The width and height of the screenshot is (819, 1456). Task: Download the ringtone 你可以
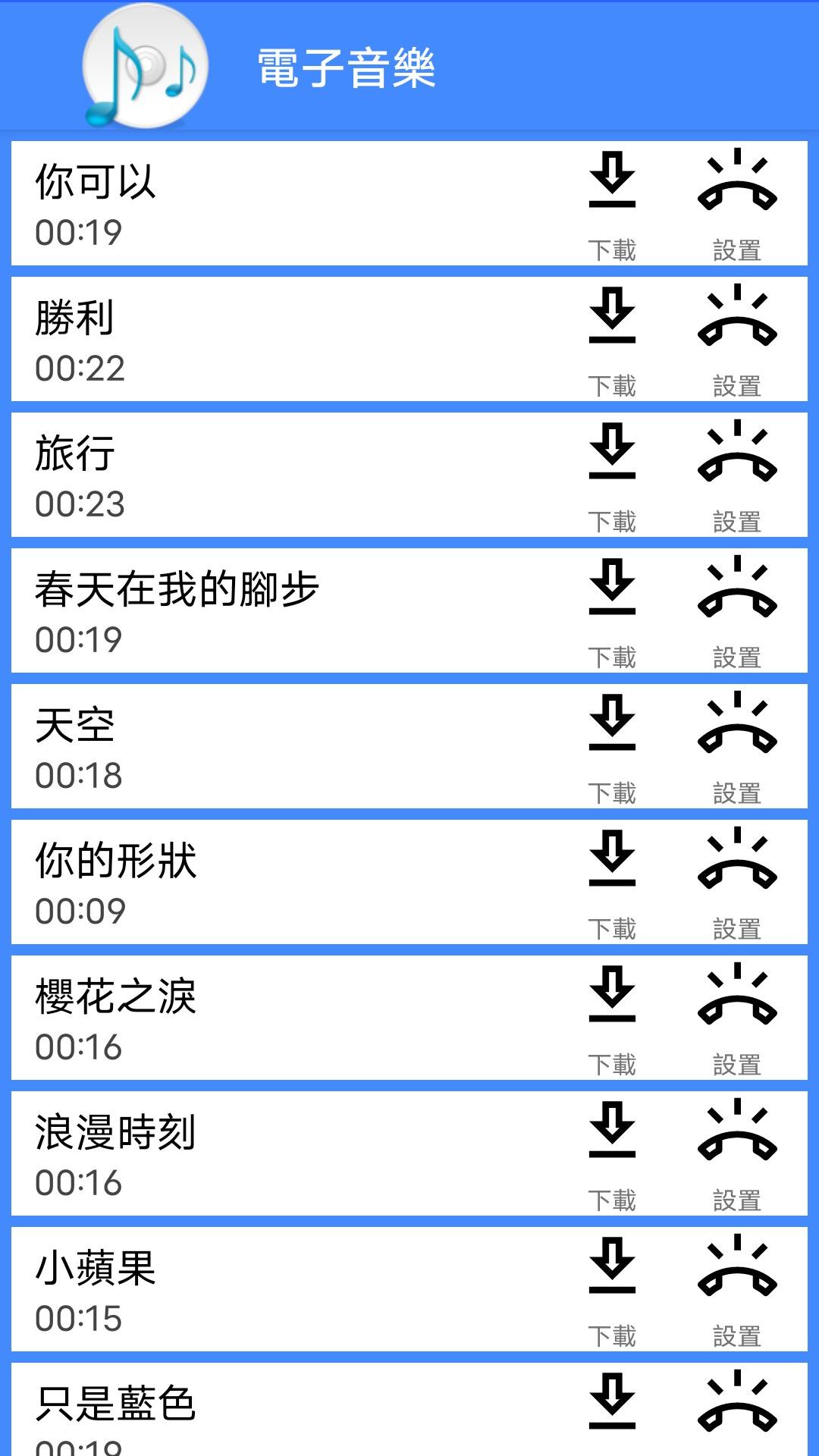(612, 203)
